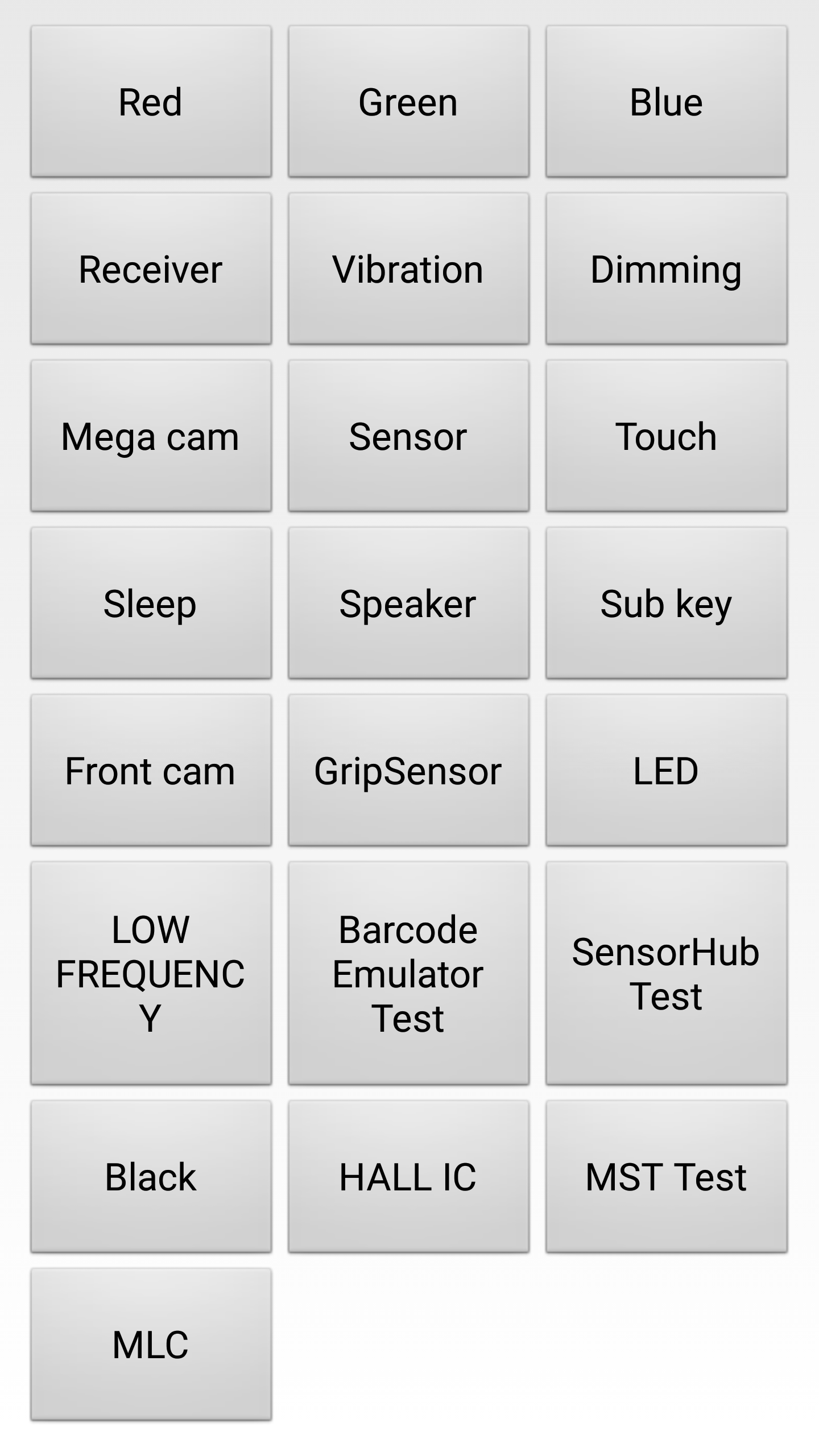Image resolution: width=819 pixels, height=1456 pixels.
Task: Select the Dimming test
Action: pos(666,269)
